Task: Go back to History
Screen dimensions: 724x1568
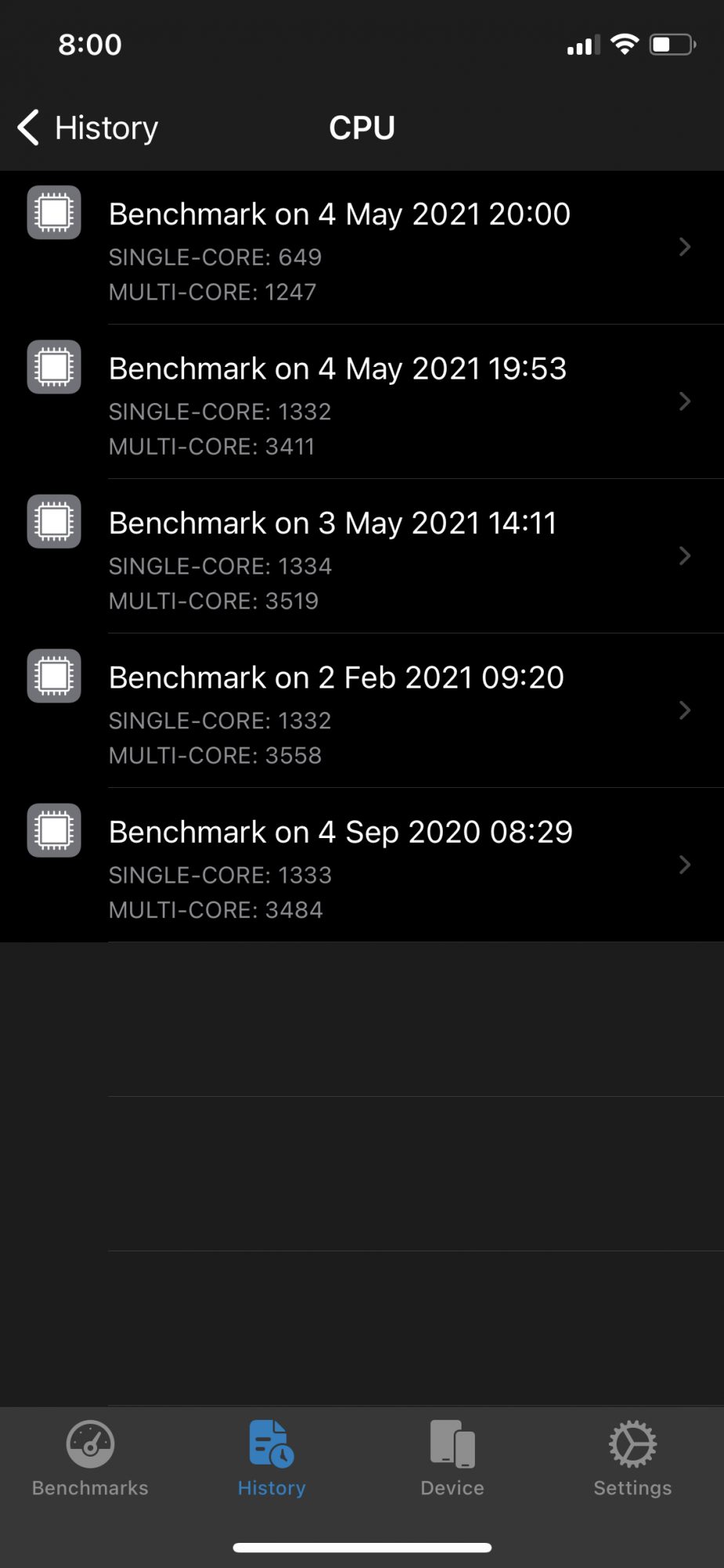Action: click(x=88, y=128)
